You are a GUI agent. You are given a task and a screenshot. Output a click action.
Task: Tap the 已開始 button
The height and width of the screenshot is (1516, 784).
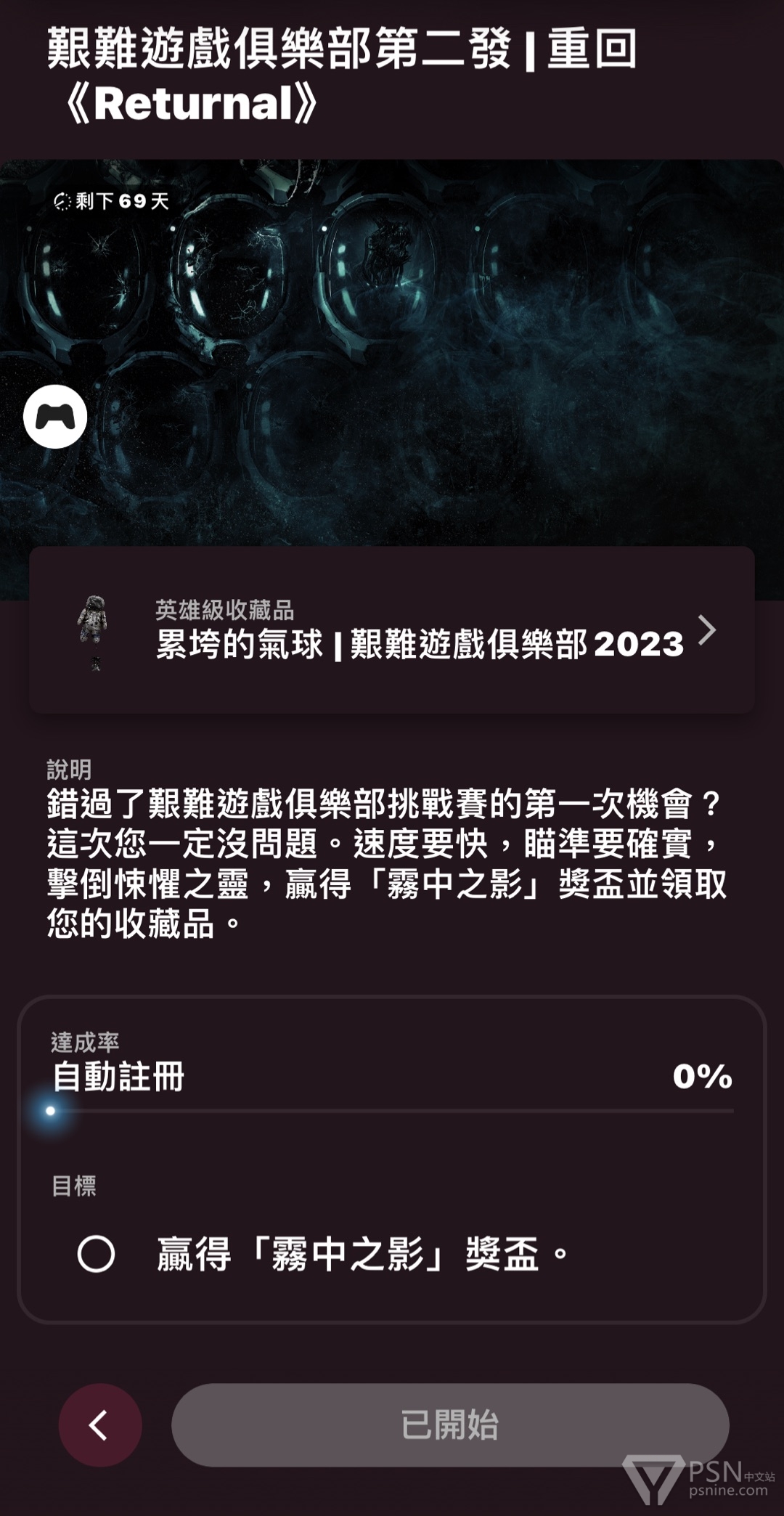[450, 1425]
